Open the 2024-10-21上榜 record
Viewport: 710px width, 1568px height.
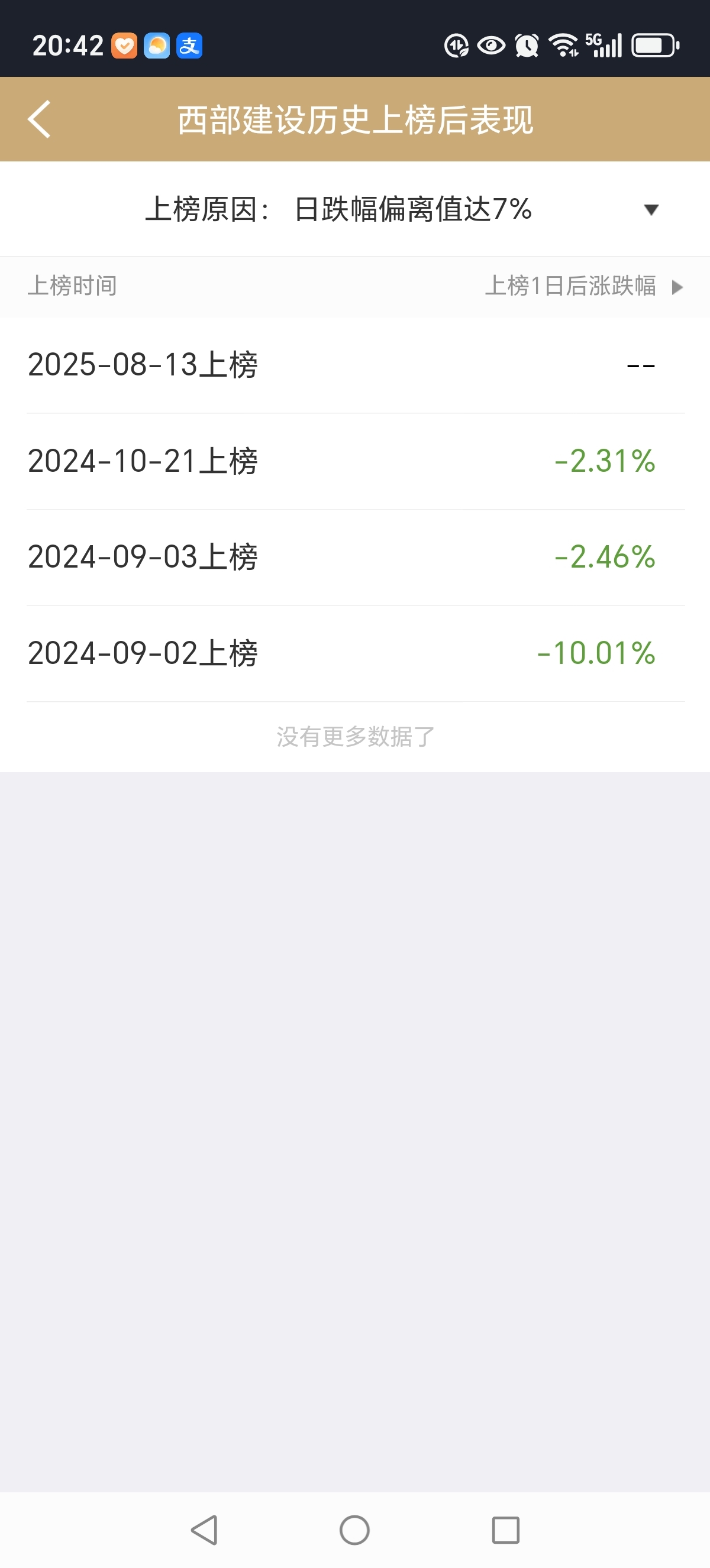pos(355,461)
